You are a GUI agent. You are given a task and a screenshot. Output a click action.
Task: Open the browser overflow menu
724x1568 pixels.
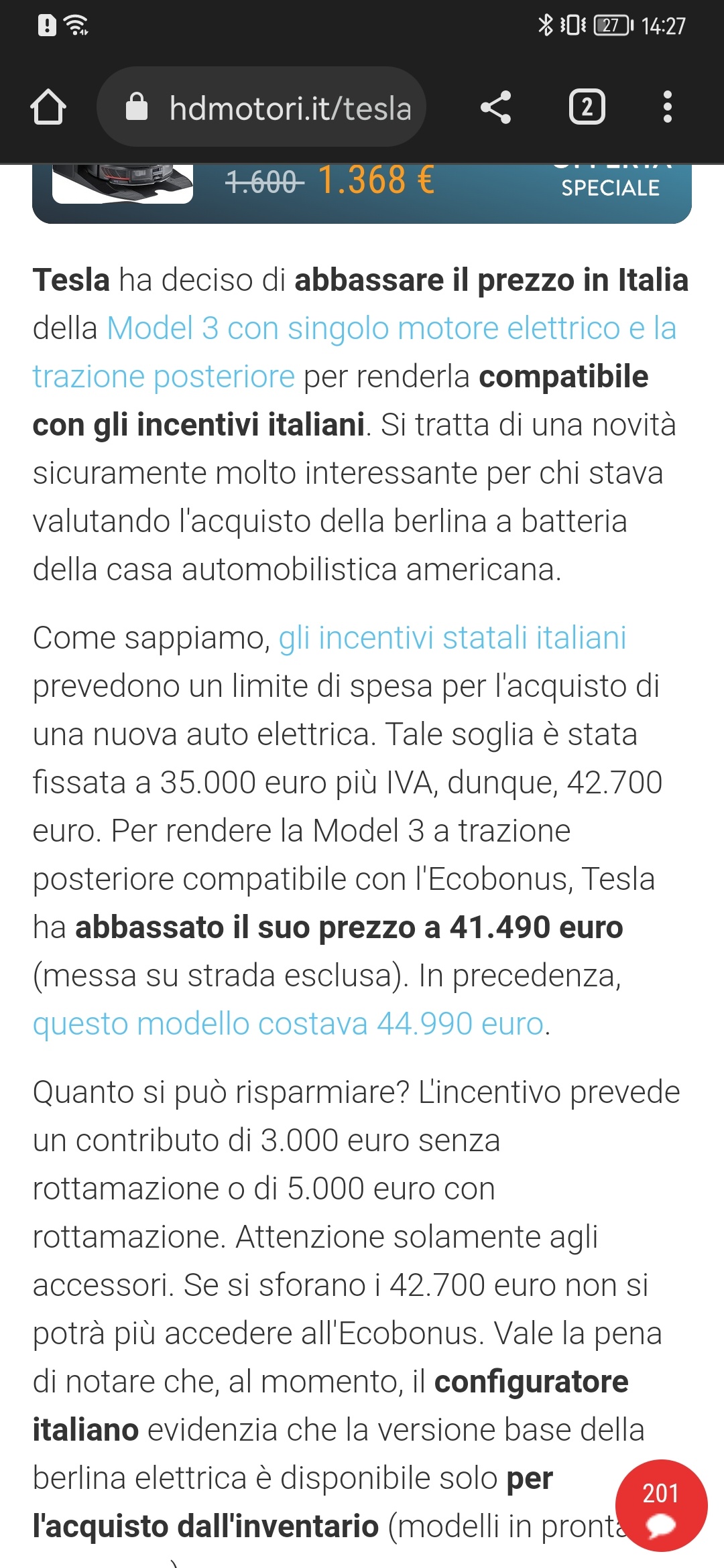(x=667, y=107)
